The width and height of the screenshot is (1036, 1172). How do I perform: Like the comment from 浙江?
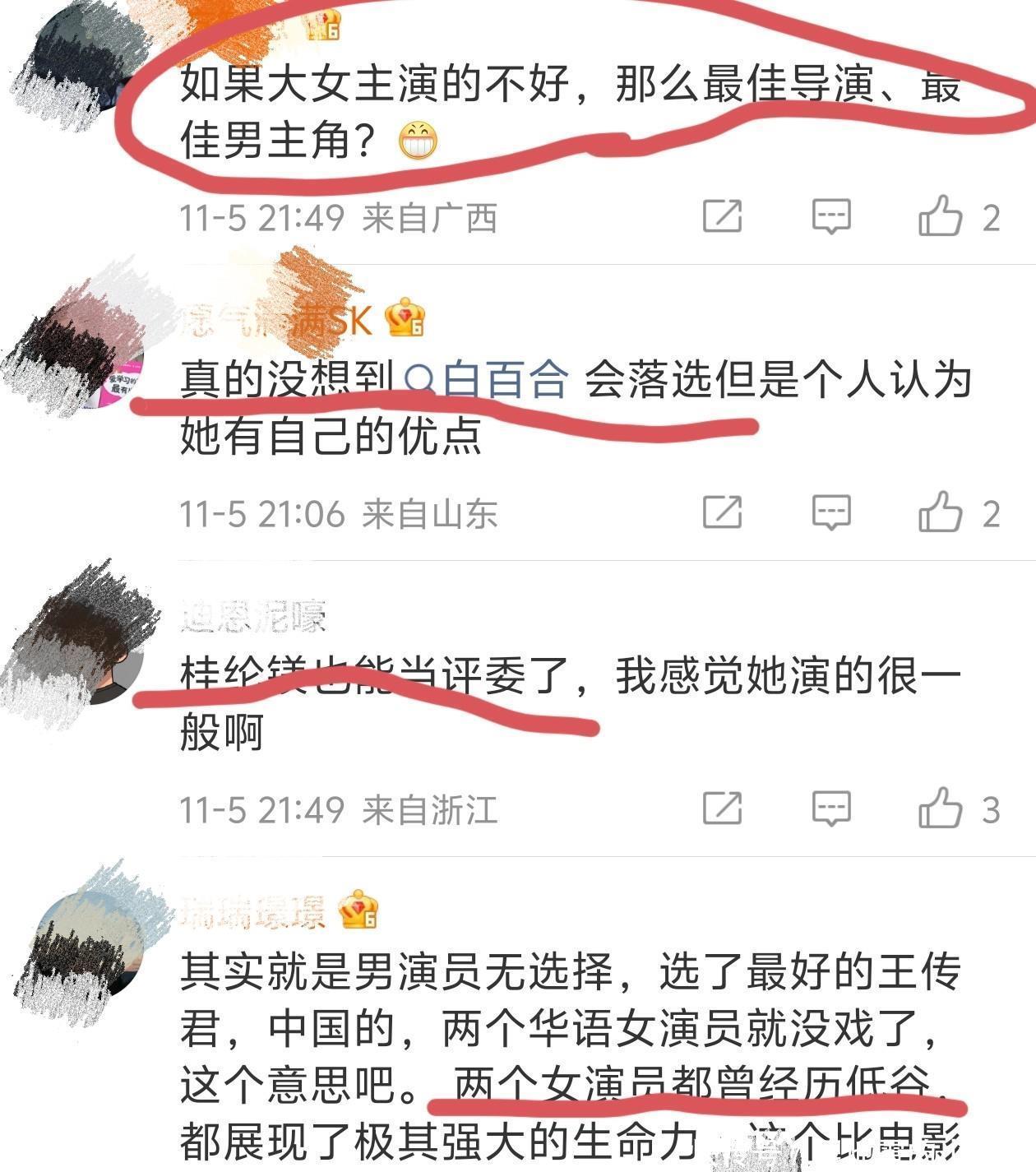click(x=940, y=808)
